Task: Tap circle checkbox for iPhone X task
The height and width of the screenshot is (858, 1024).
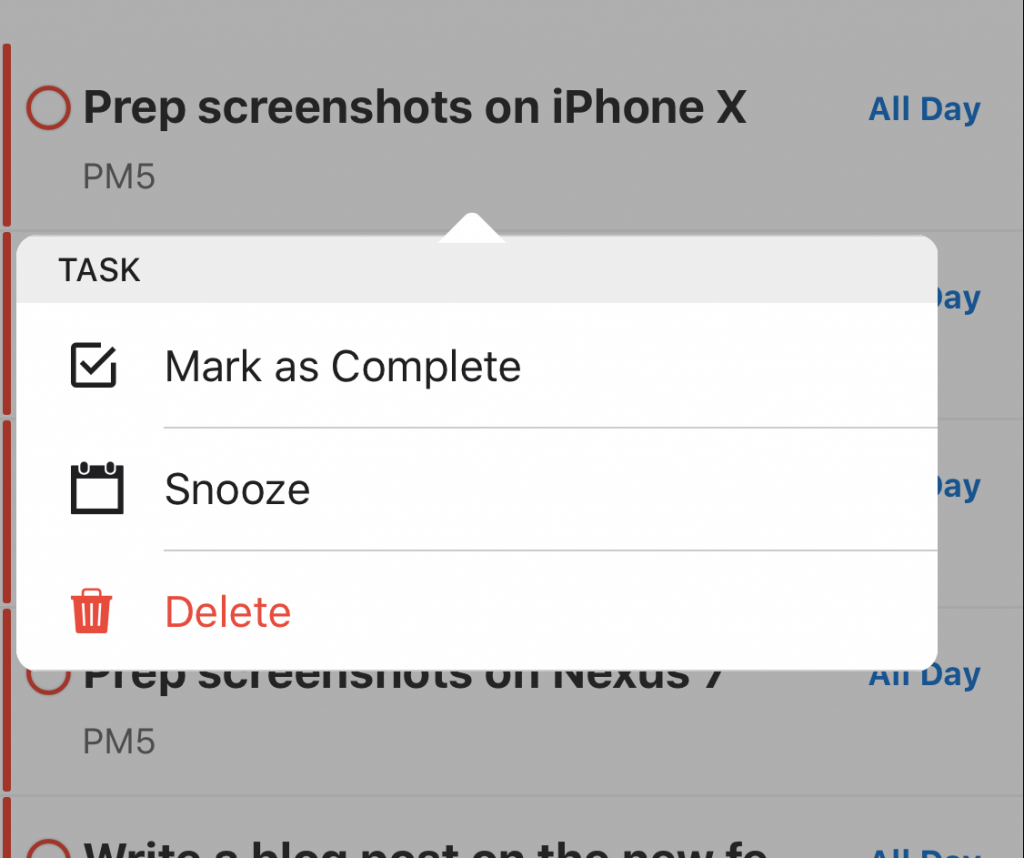Action: [x=48, y=107]
